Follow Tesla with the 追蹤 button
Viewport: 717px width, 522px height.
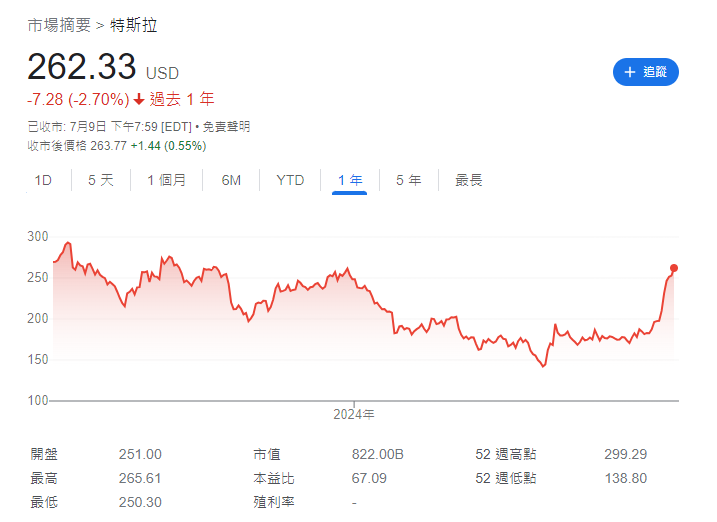[645, 72]
